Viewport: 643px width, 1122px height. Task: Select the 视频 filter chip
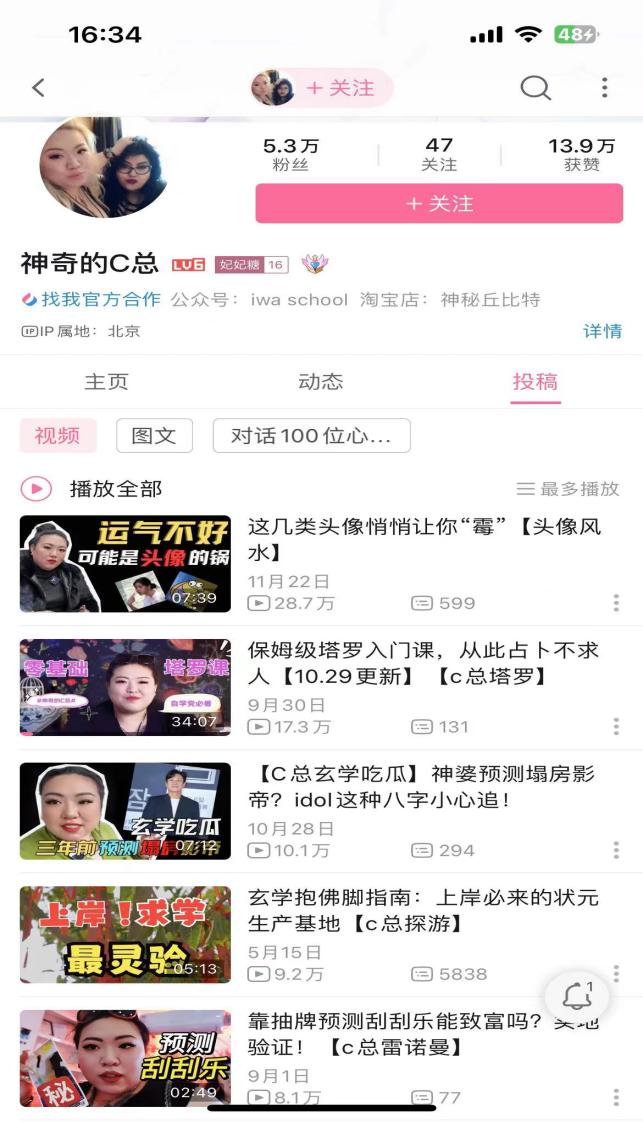click(x=58, y=436)
